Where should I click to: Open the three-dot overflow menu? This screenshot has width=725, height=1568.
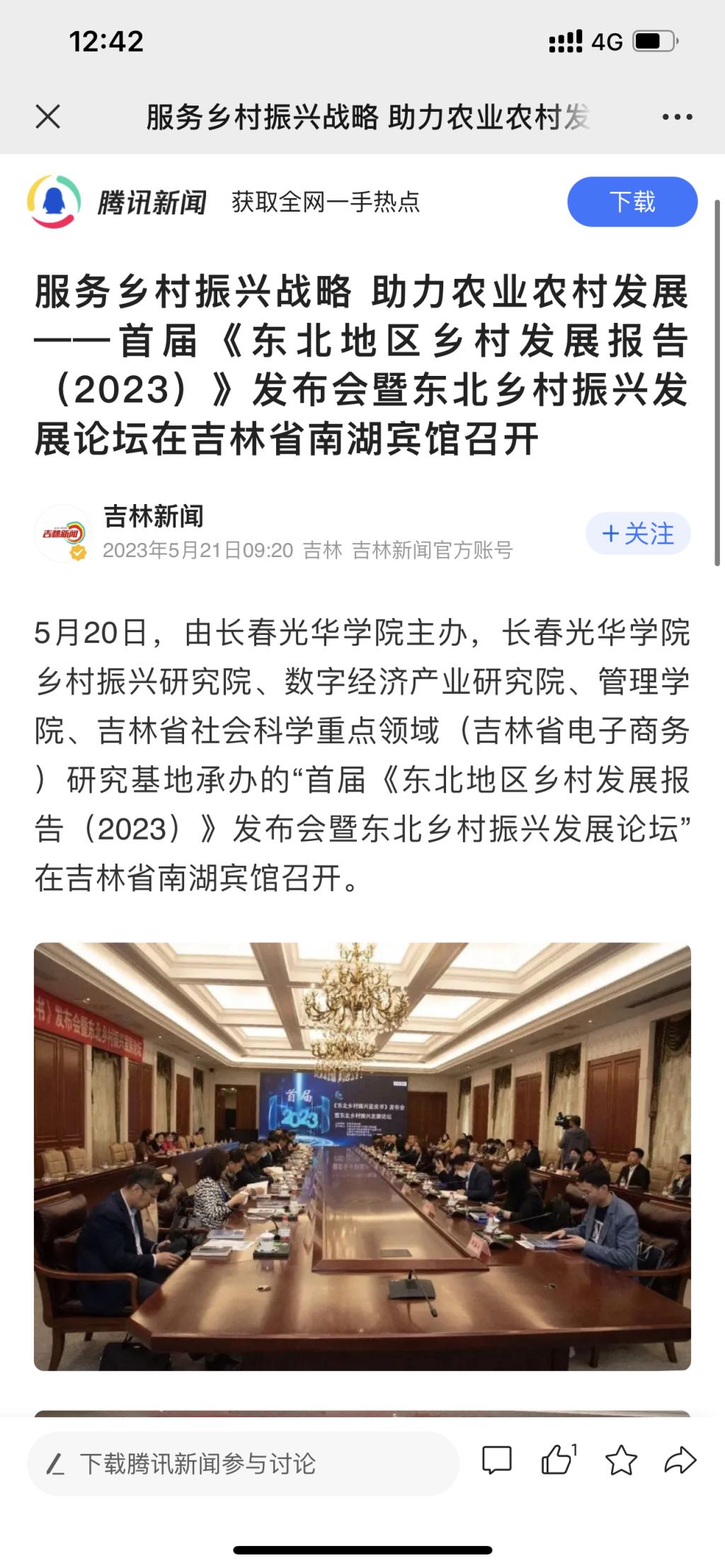tap(677, 117)
